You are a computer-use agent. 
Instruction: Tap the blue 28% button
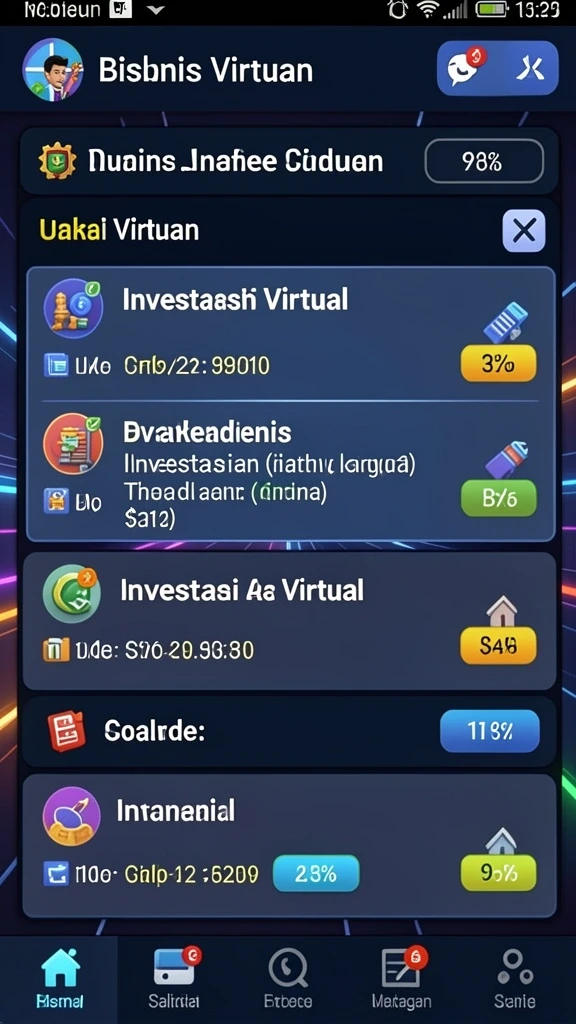(315, 873)
